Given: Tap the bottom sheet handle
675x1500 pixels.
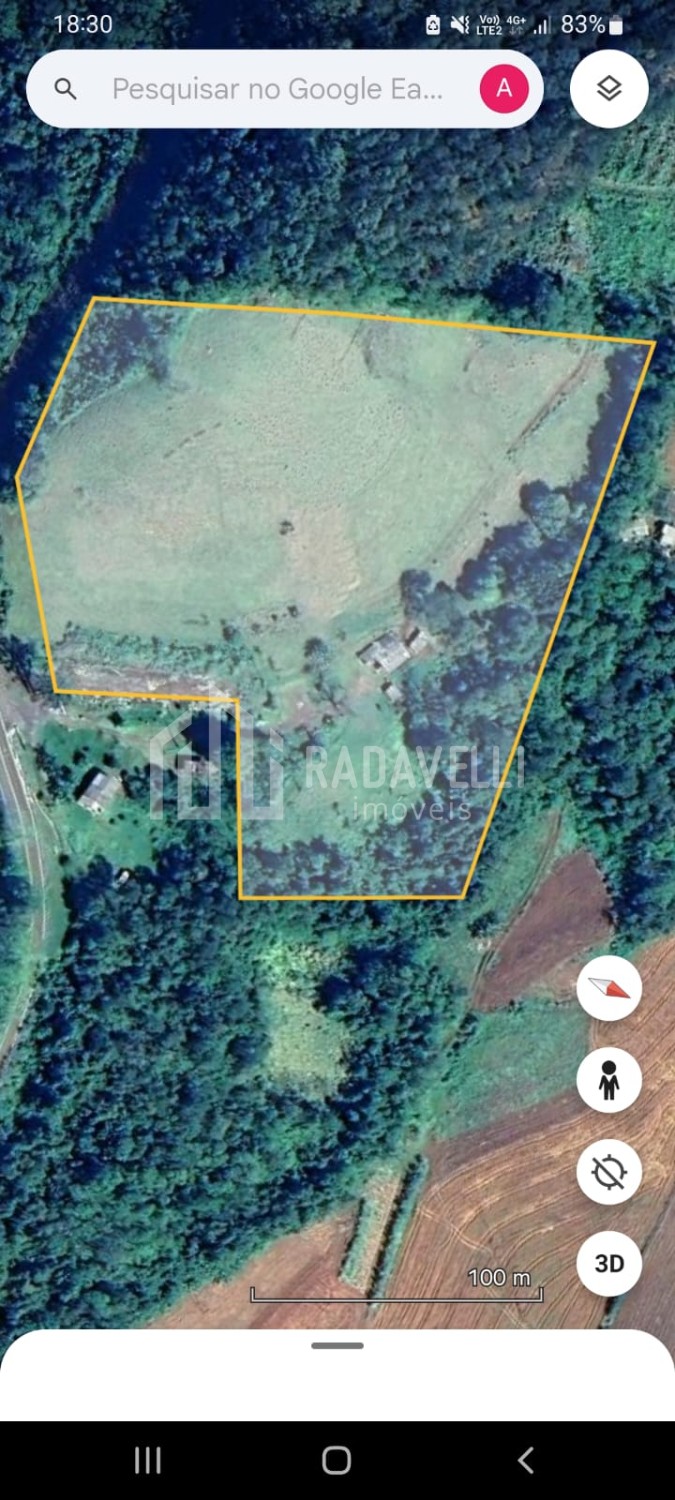Looking at the screenshot, I should [337, 1346].
